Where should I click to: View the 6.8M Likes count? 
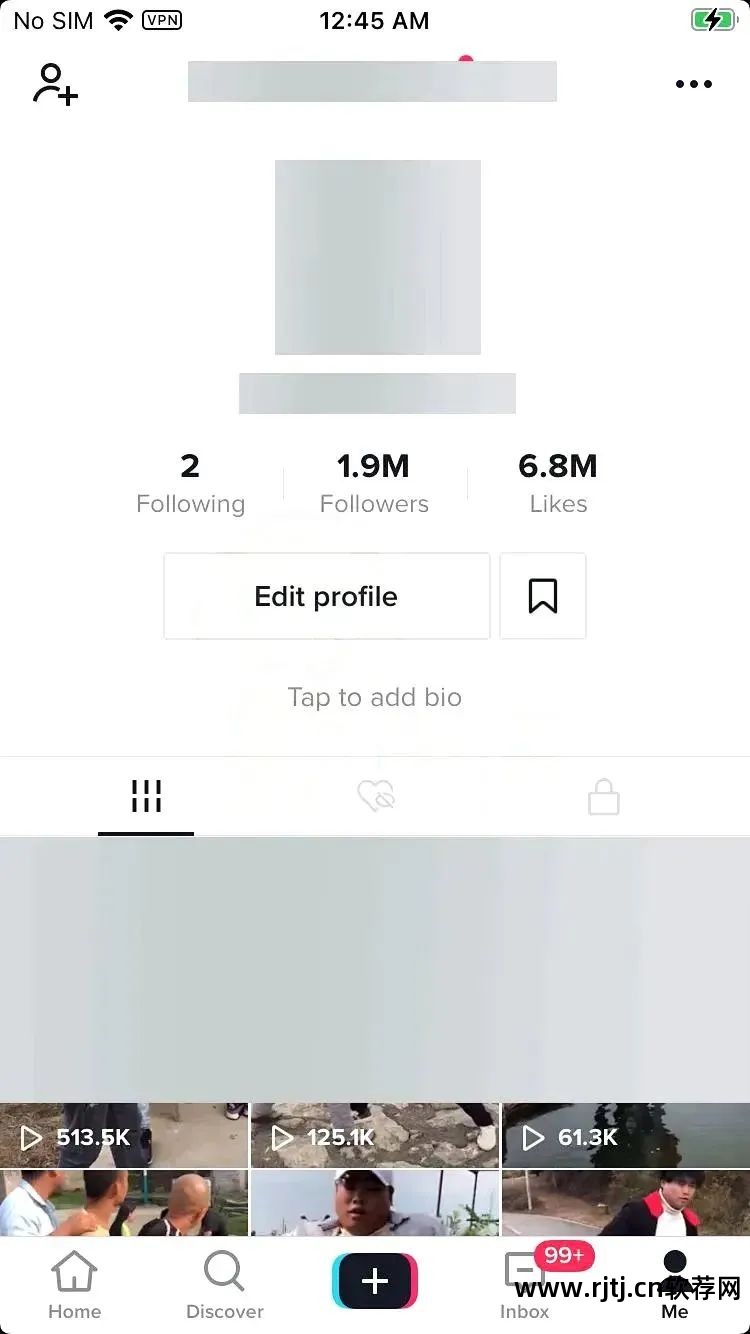point(558,483)
